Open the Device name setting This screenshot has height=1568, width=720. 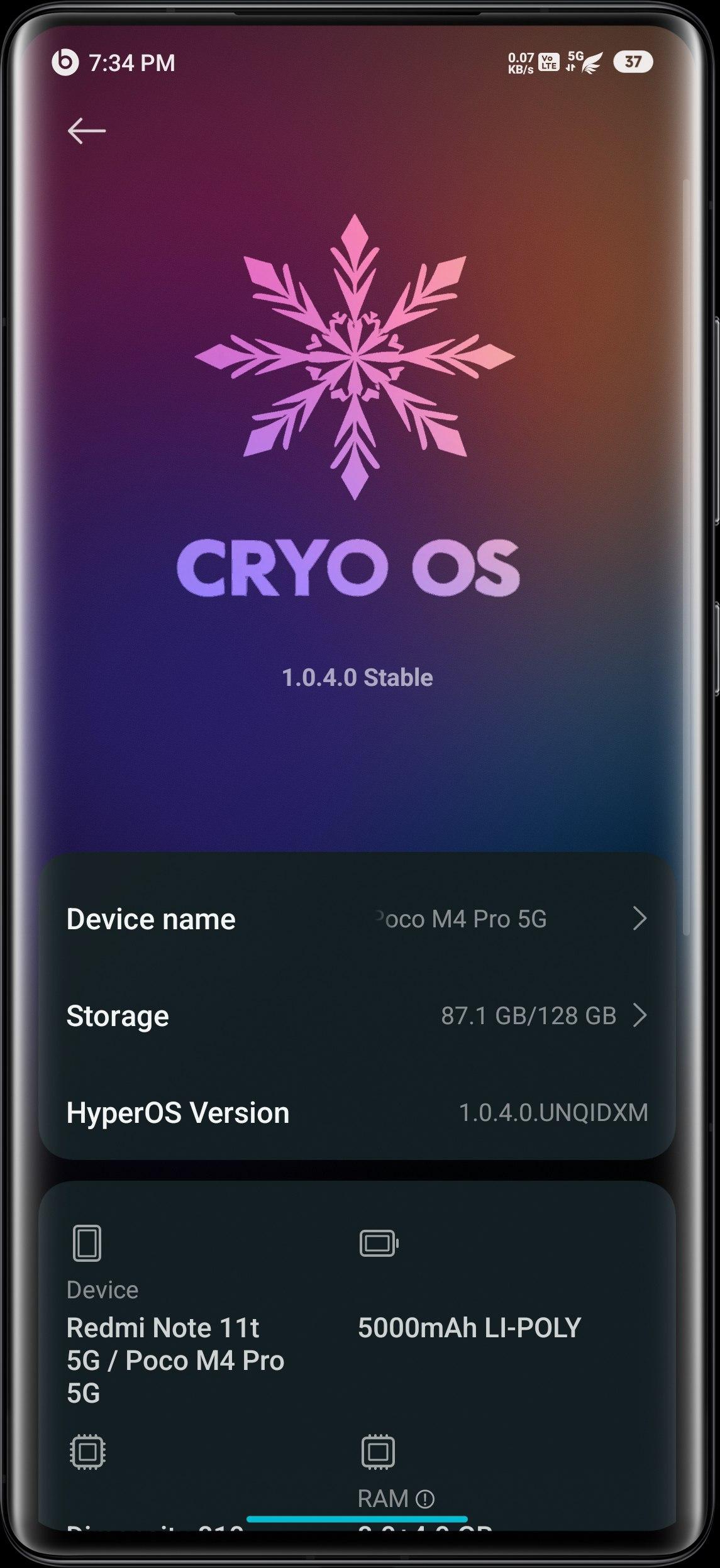coord(357,919)
